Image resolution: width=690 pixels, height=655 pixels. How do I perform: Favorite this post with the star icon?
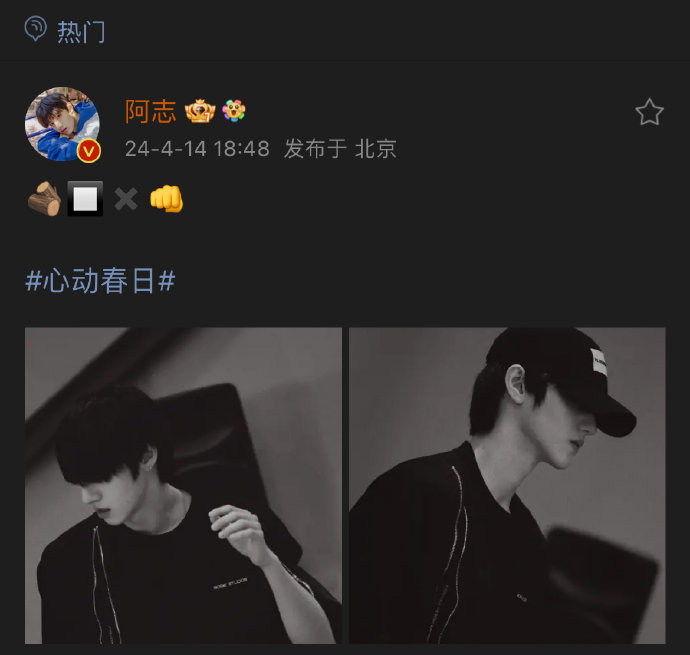(649, 112)
